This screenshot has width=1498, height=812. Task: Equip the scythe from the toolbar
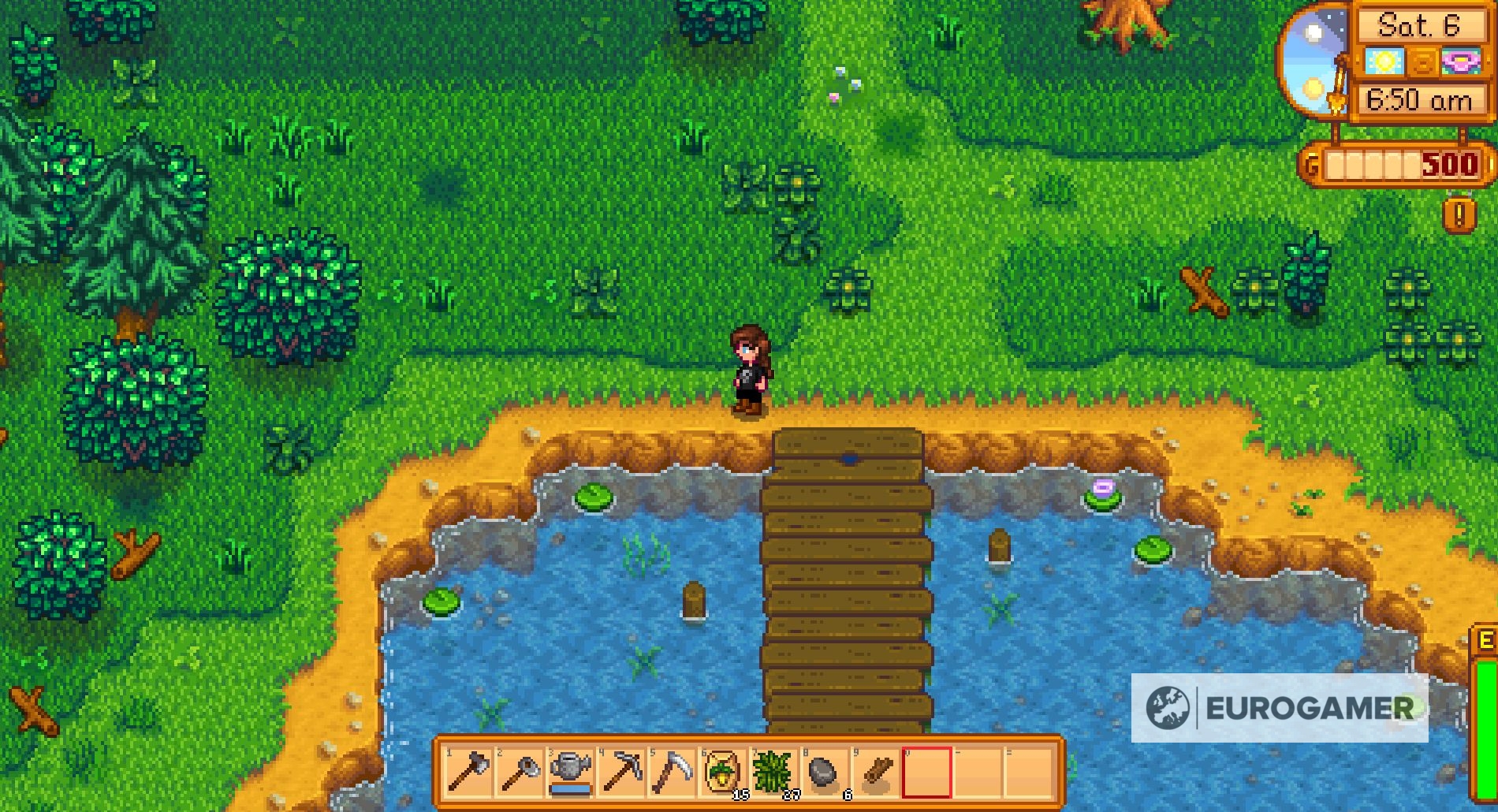click(x=673, y=772)
